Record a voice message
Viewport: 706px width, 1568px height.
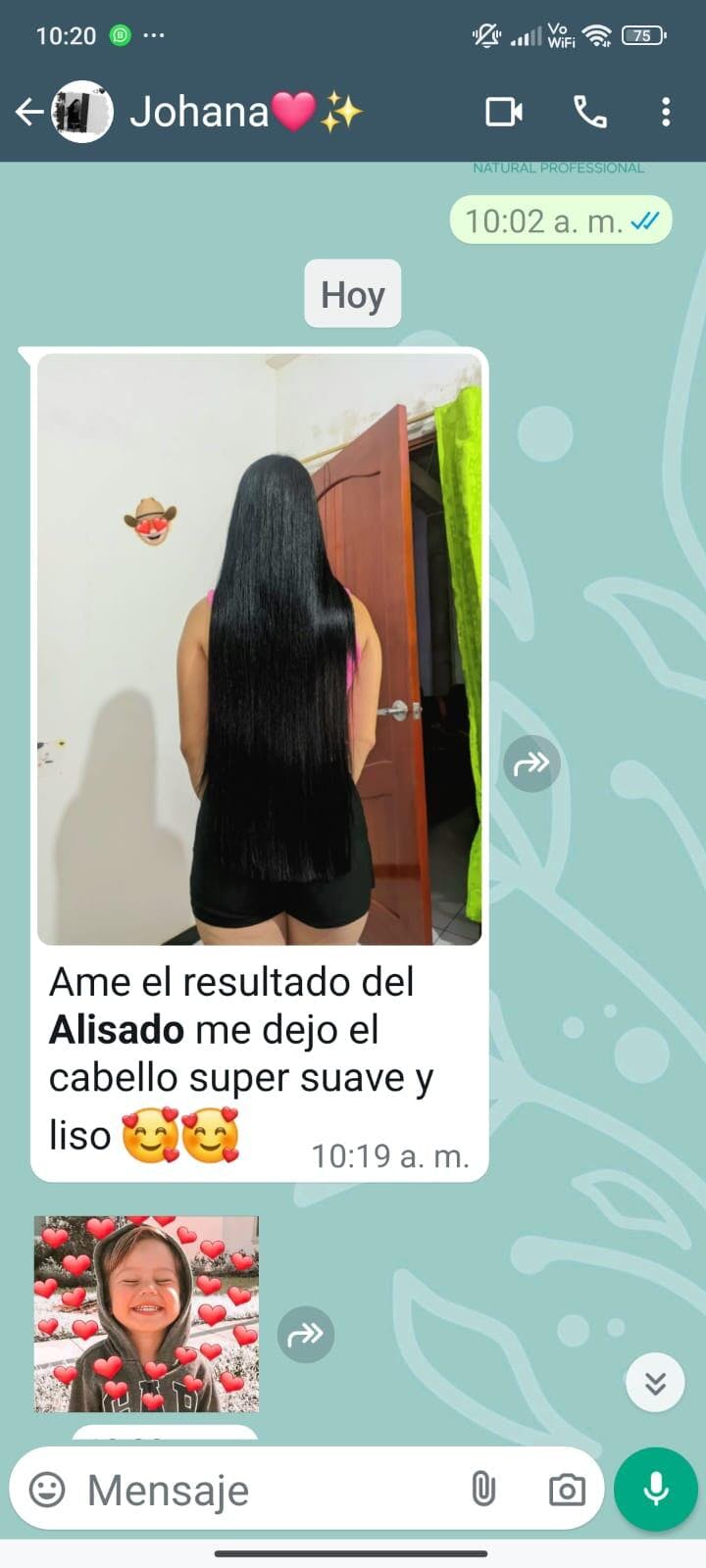click(x=655, y=1490)
